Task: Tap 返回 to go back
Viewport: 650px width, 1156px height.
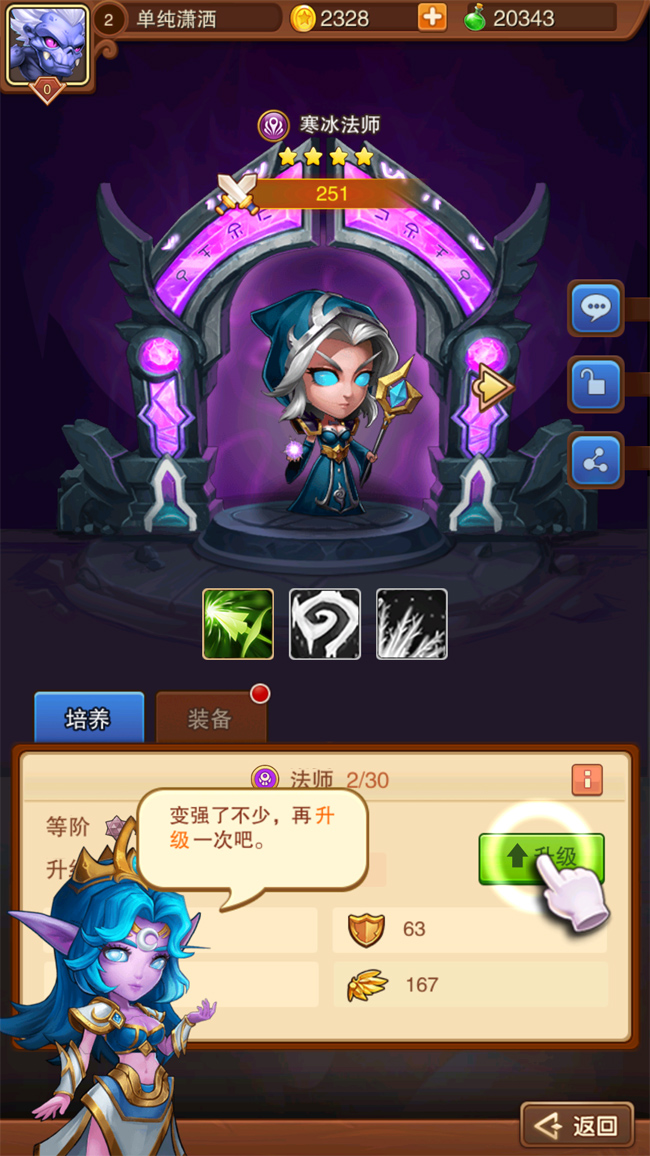Action: [578, 1127]
